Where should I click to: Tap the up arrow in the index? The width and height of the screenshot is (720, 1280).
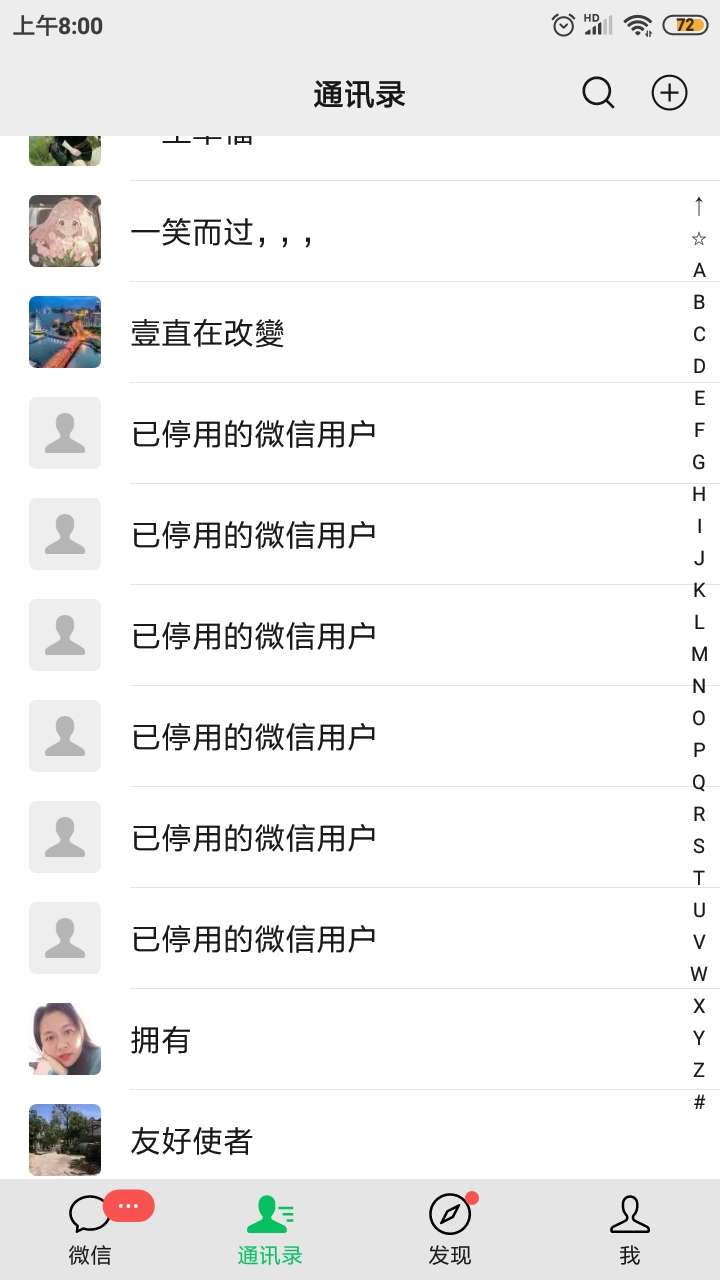point(699,206)
